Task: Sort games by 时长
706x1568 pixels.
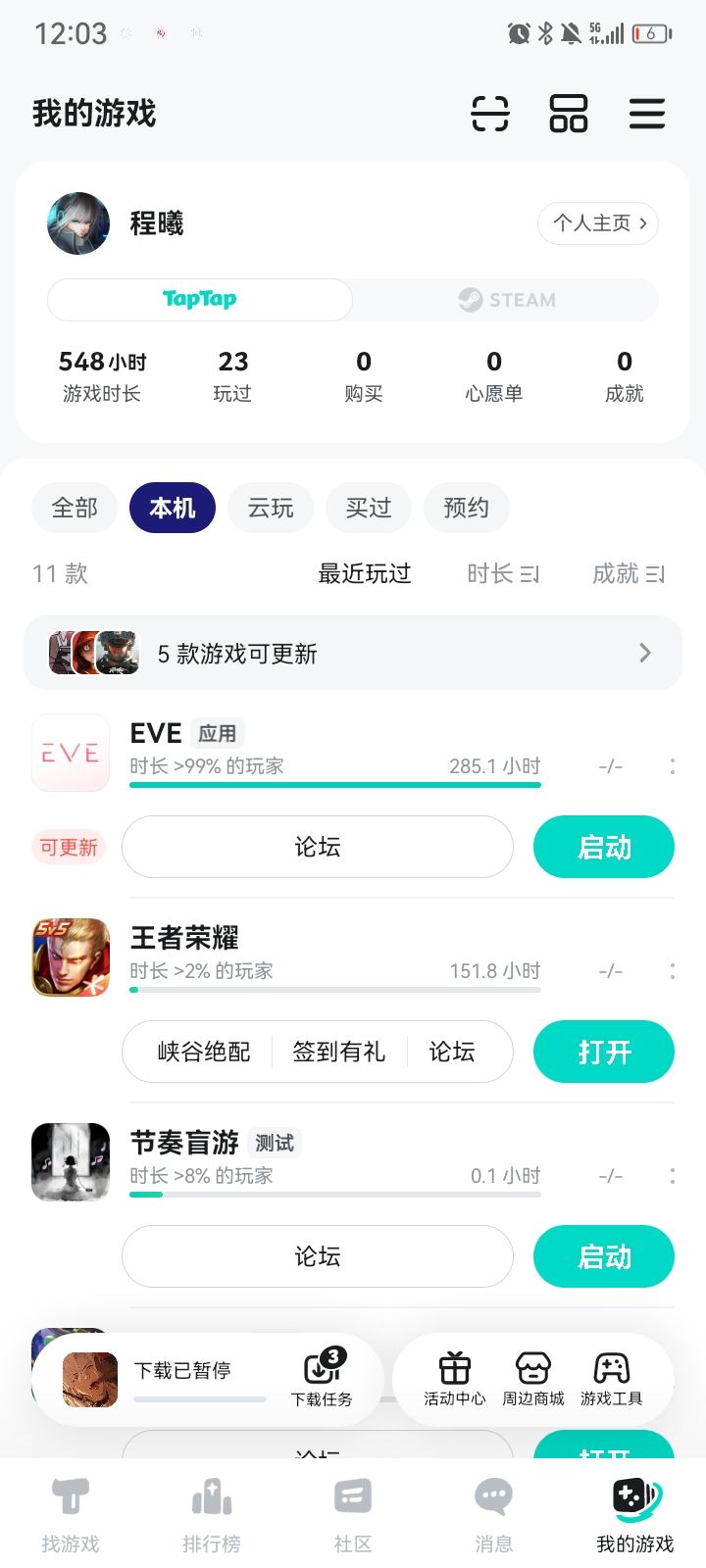Action: [503, 573]
